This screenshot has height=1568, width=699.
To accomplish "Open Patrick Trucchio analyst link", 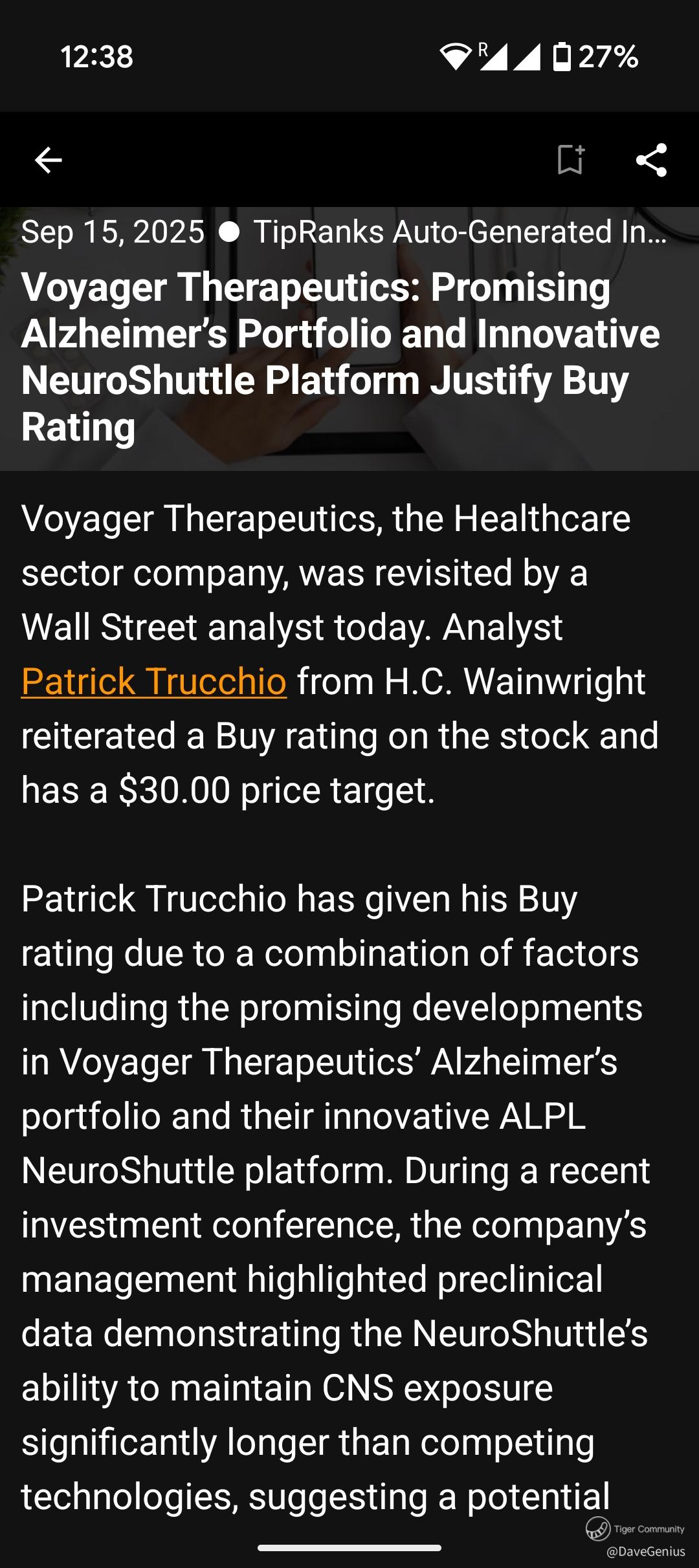I will click(154, 682).
